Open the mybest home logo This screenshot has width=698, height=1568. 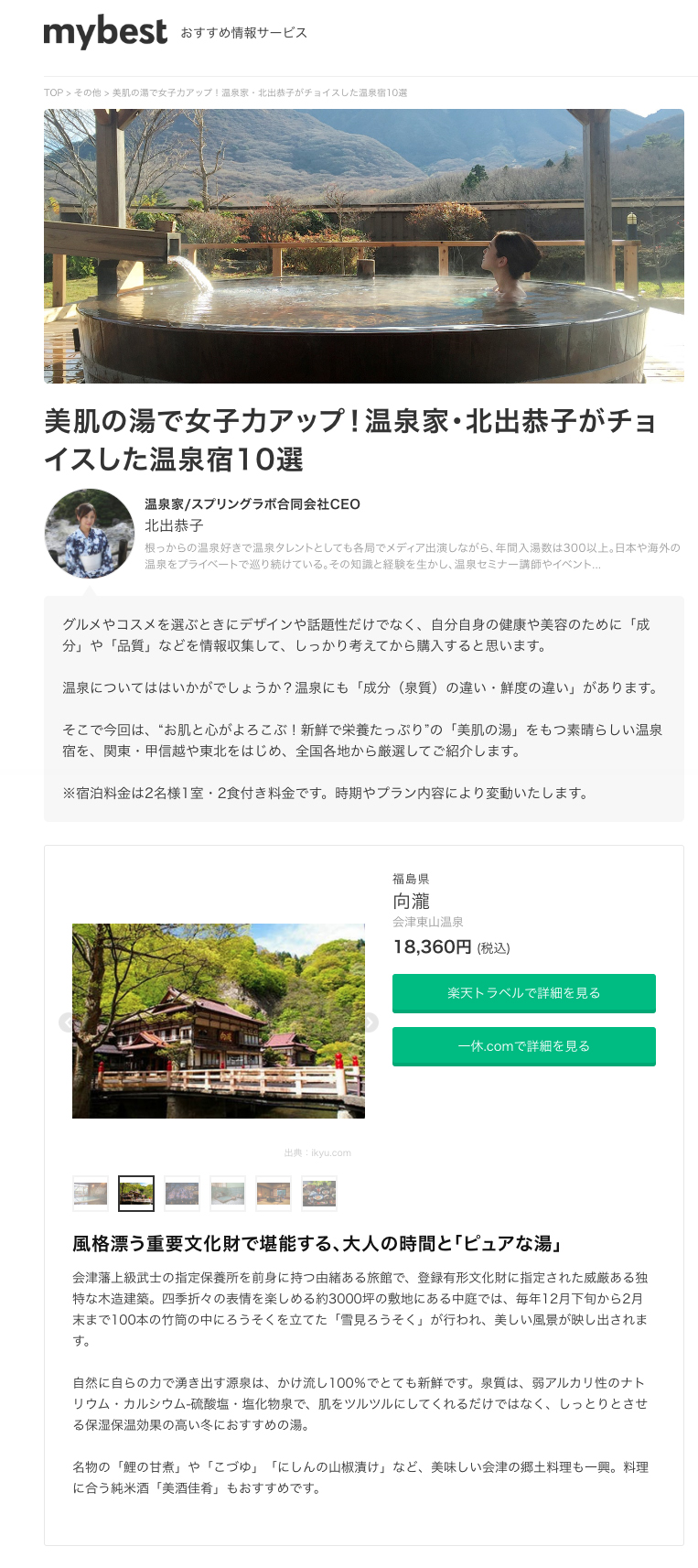point(105,32)
